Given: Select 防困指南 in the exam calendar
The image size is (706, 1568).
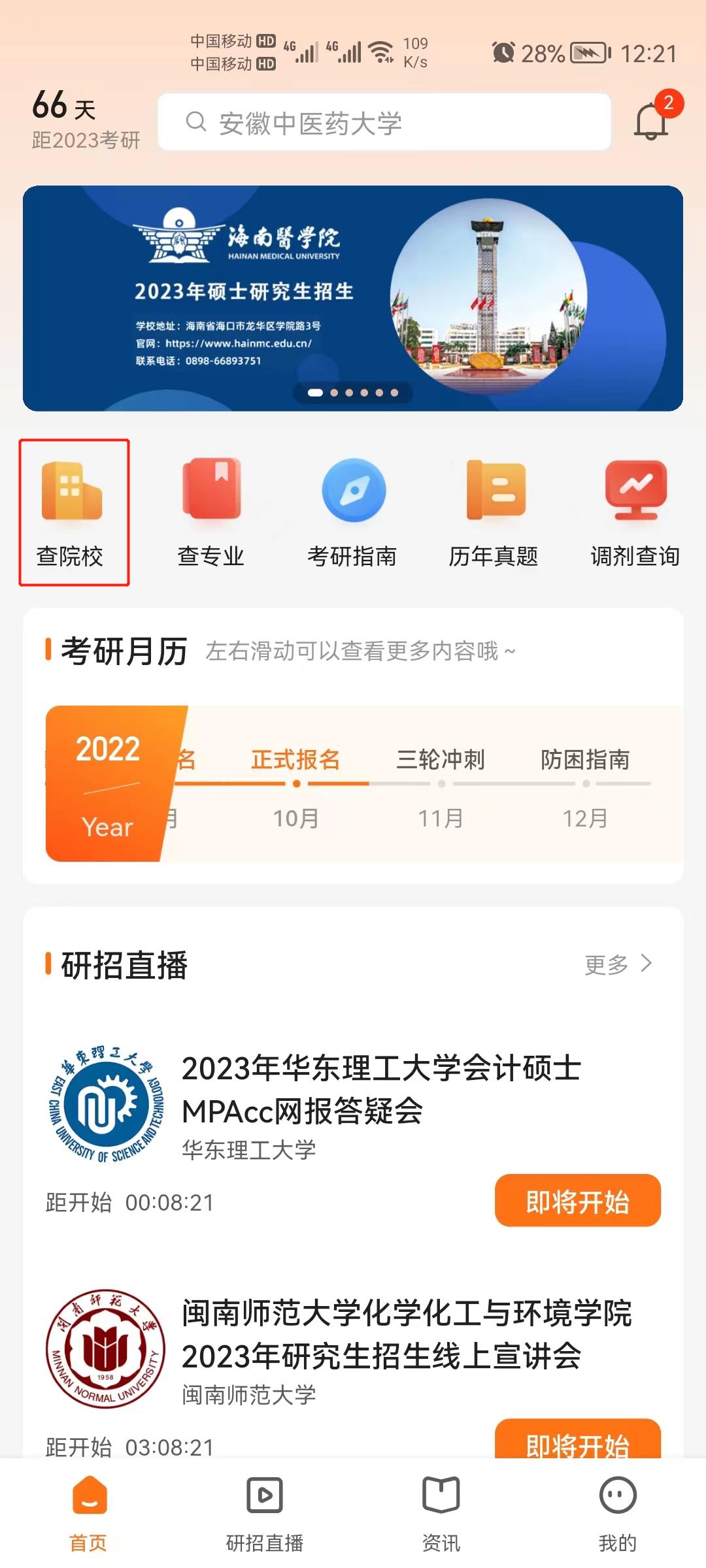Looking at the screenshot, I should 585,760.
